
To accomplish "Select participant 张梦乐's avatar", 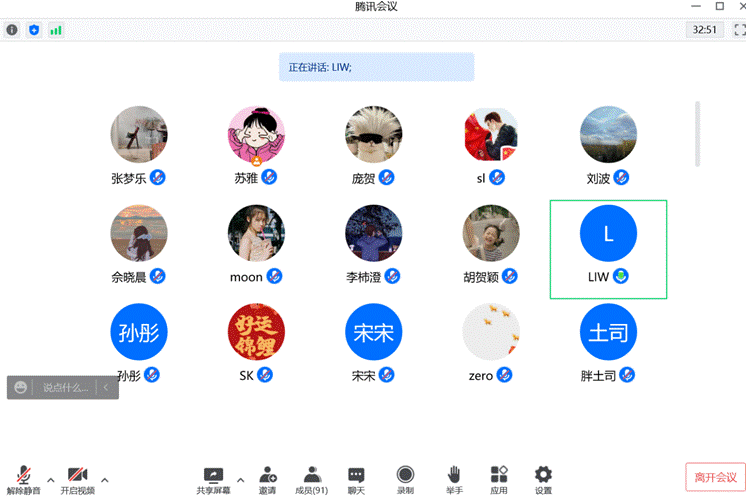I will (x=139, y=135).
